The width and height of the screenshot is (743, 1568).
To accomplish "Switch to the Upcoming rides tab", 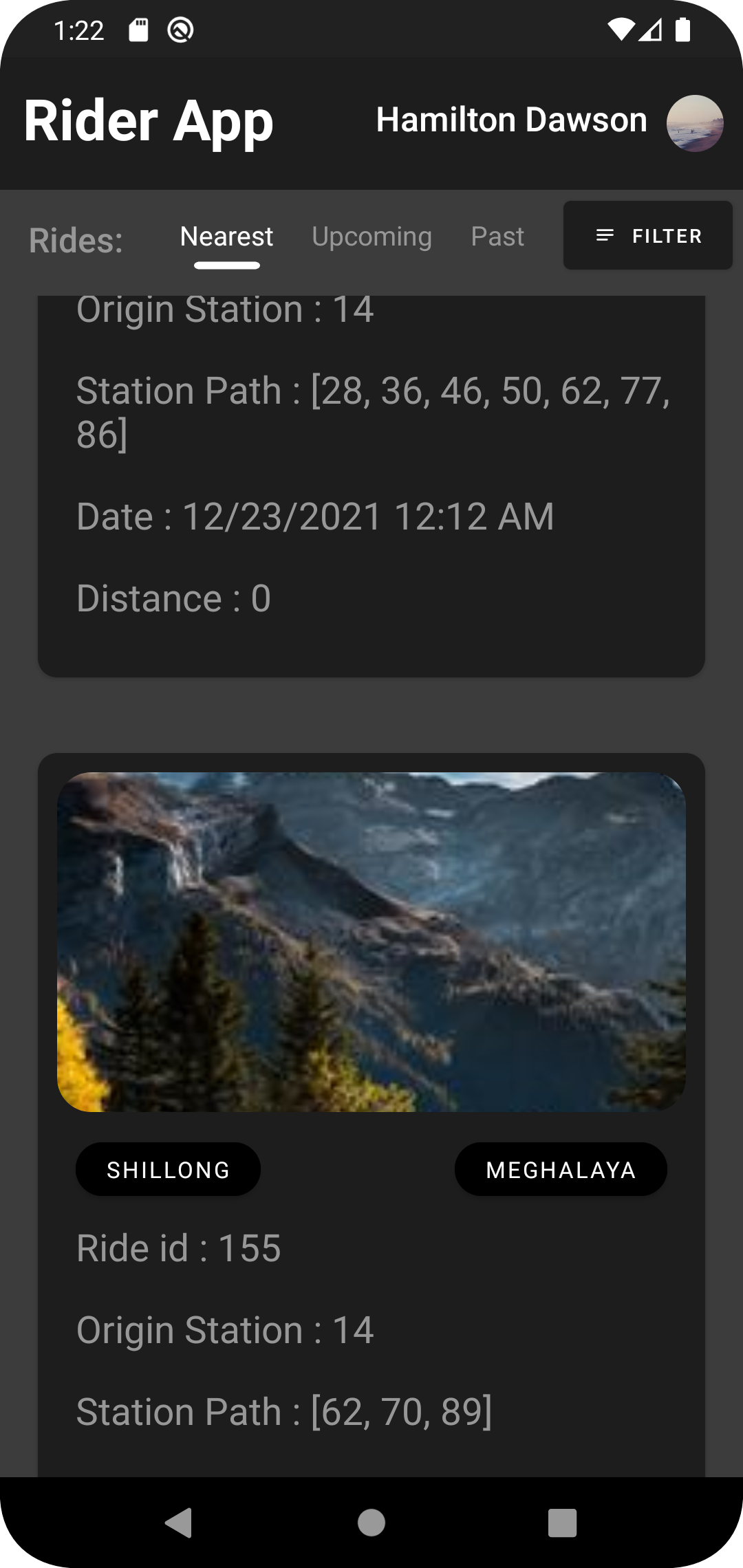I will (x=371, y=237).
